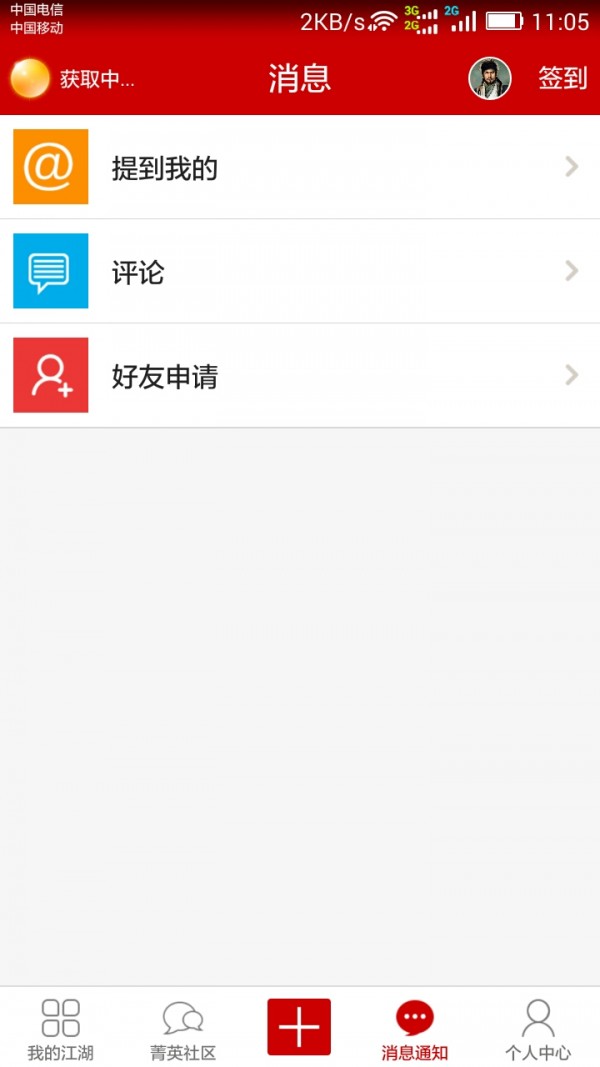Select the 消息通知 tab
The height and width of the screenshot is (1067, 600).
click(x=414, y=1029)
